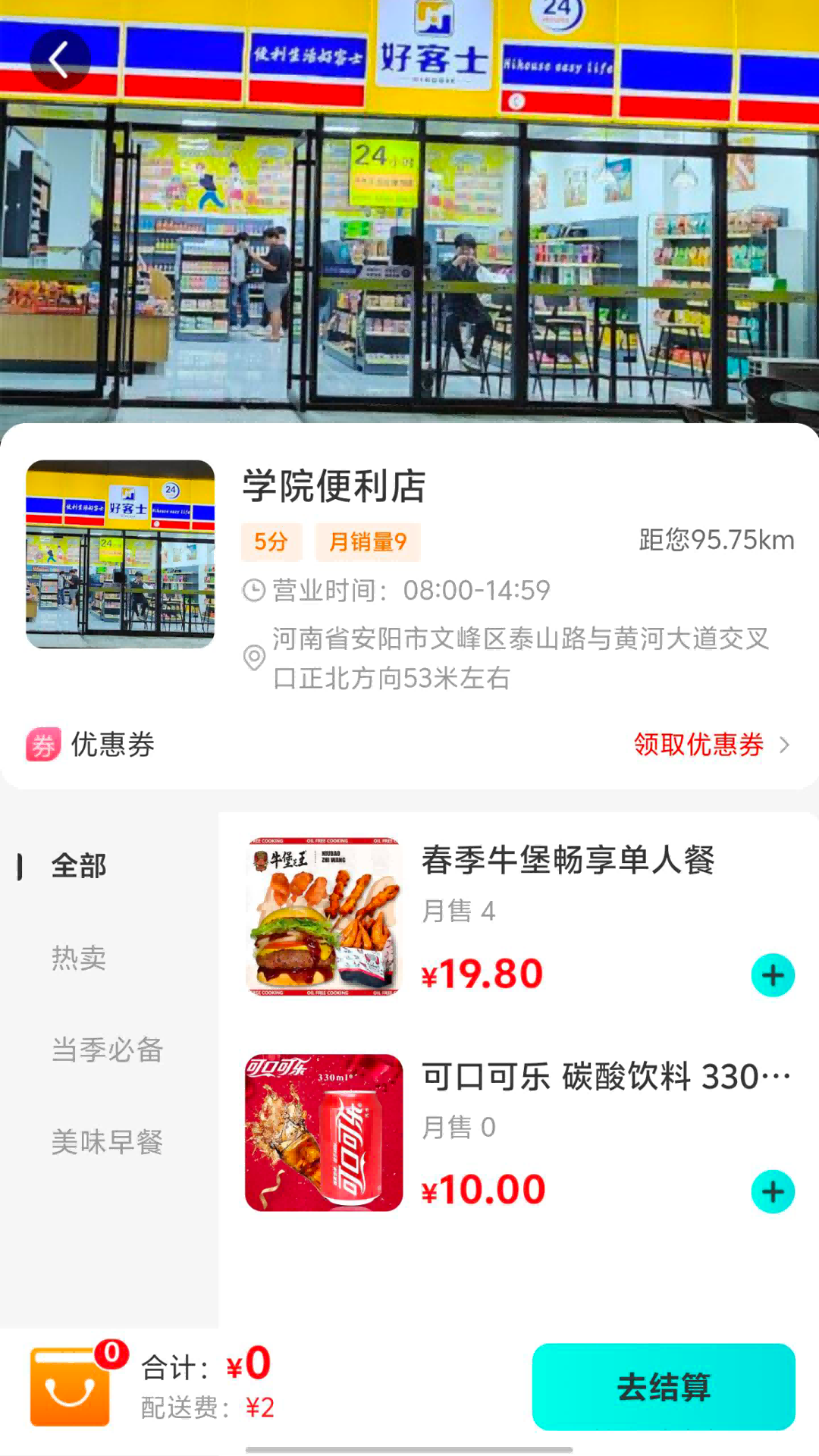Go back using the top-left arrow

[x=59, y=60]
